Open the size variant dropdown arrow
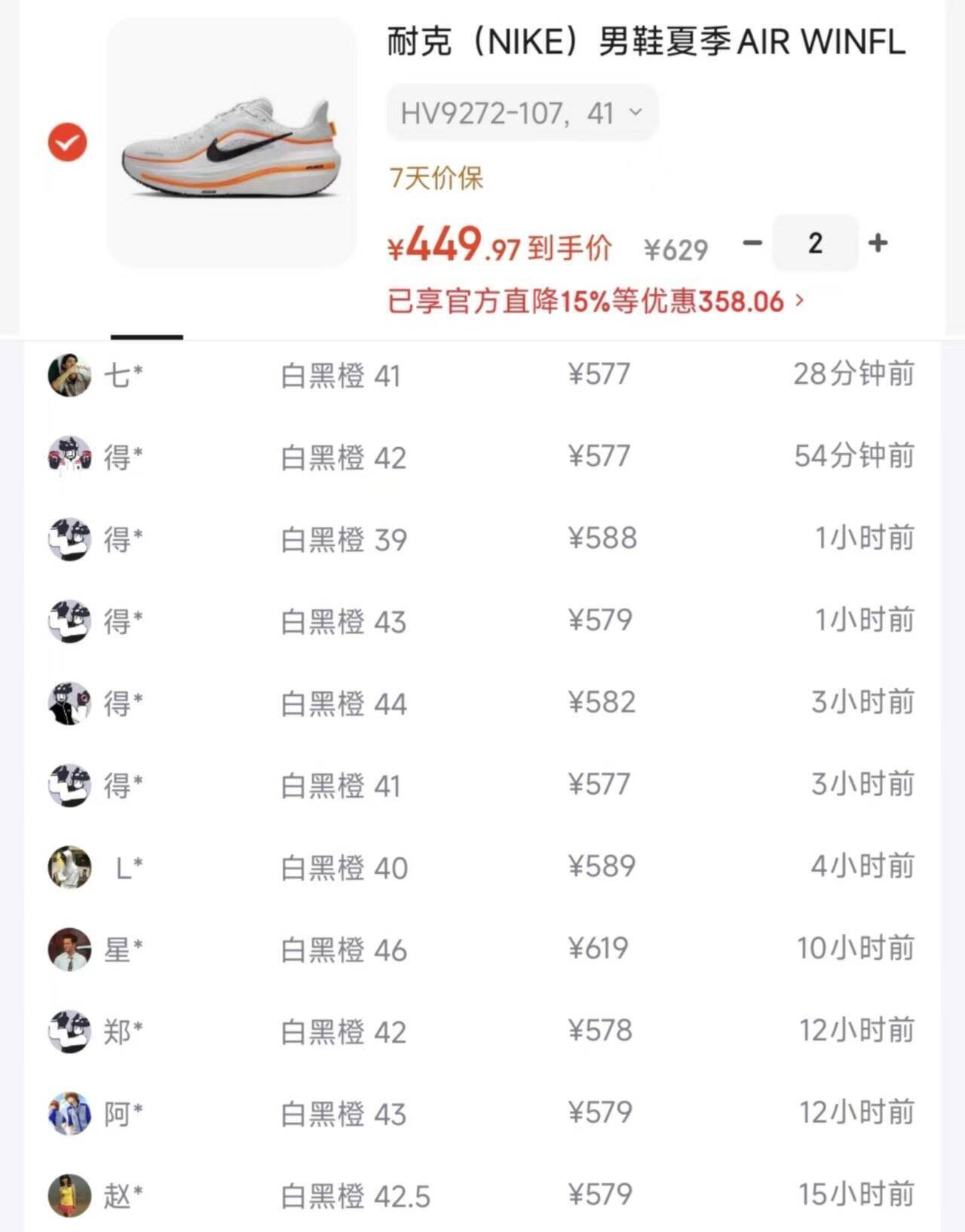 pos(636,112)
